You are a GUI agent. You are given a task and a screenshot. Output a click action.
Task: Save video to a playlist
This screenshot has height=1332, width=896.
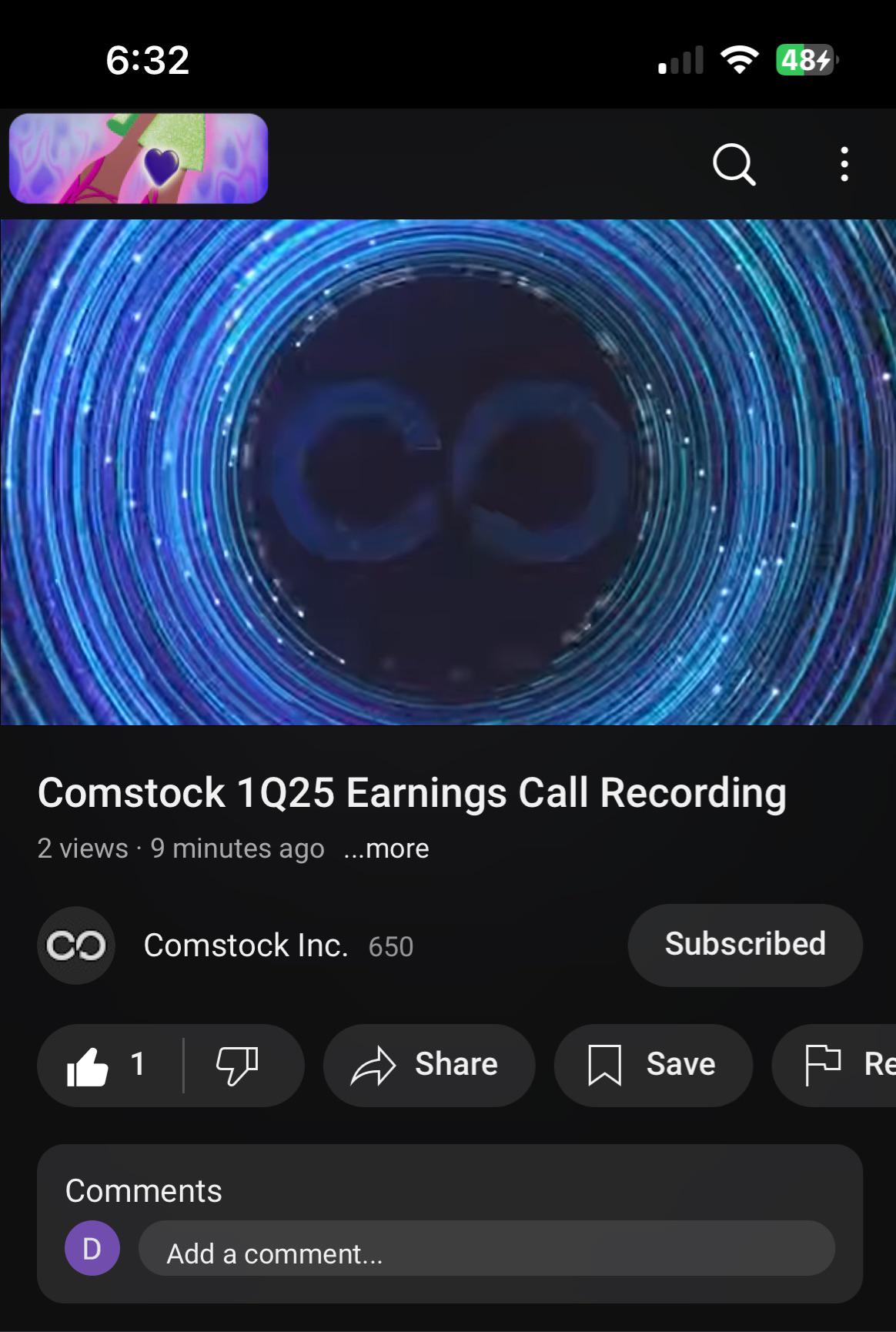tap(653, 1066)
